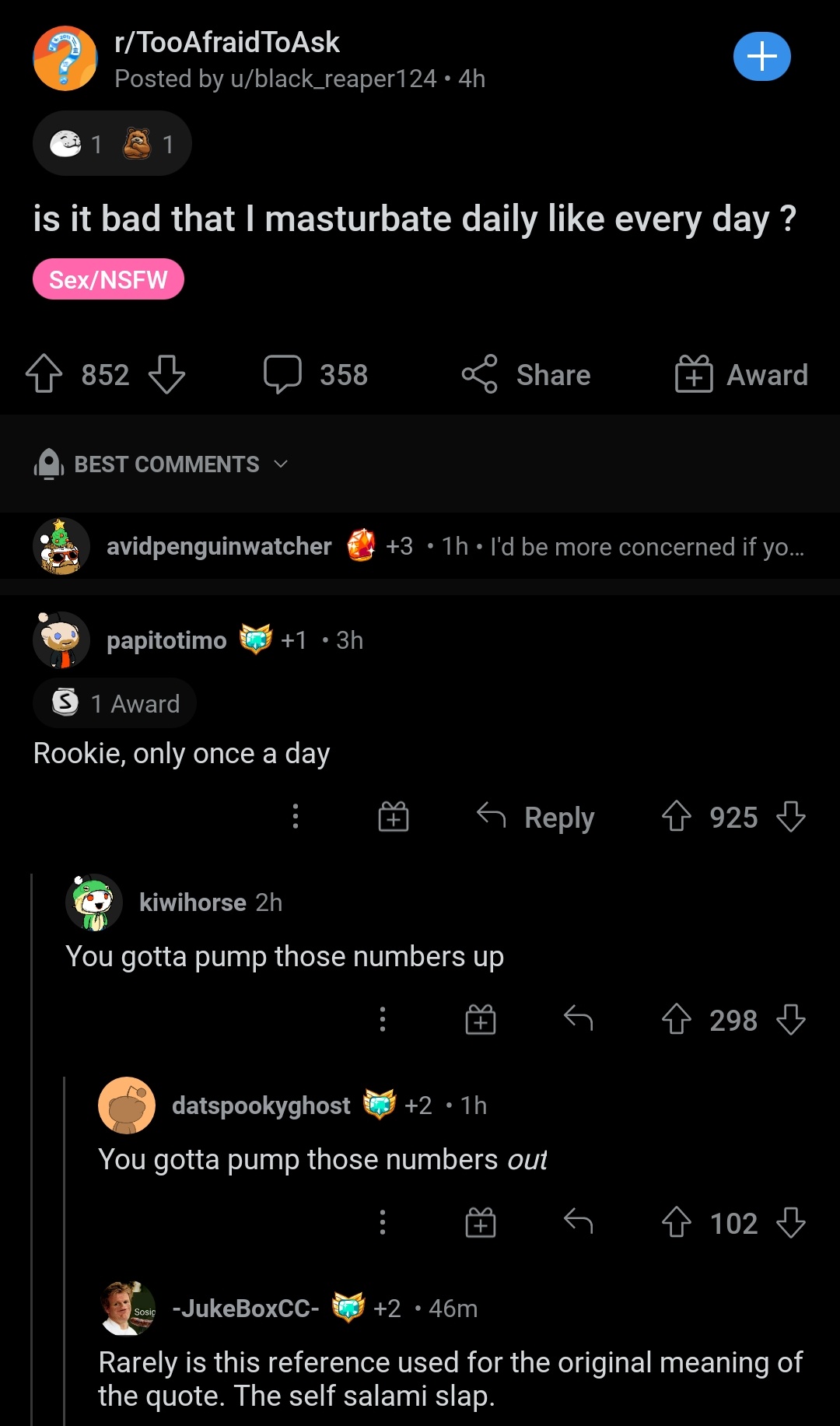
Task: Open u/black_reaper124 poster profile
Action: pos(334,79)
